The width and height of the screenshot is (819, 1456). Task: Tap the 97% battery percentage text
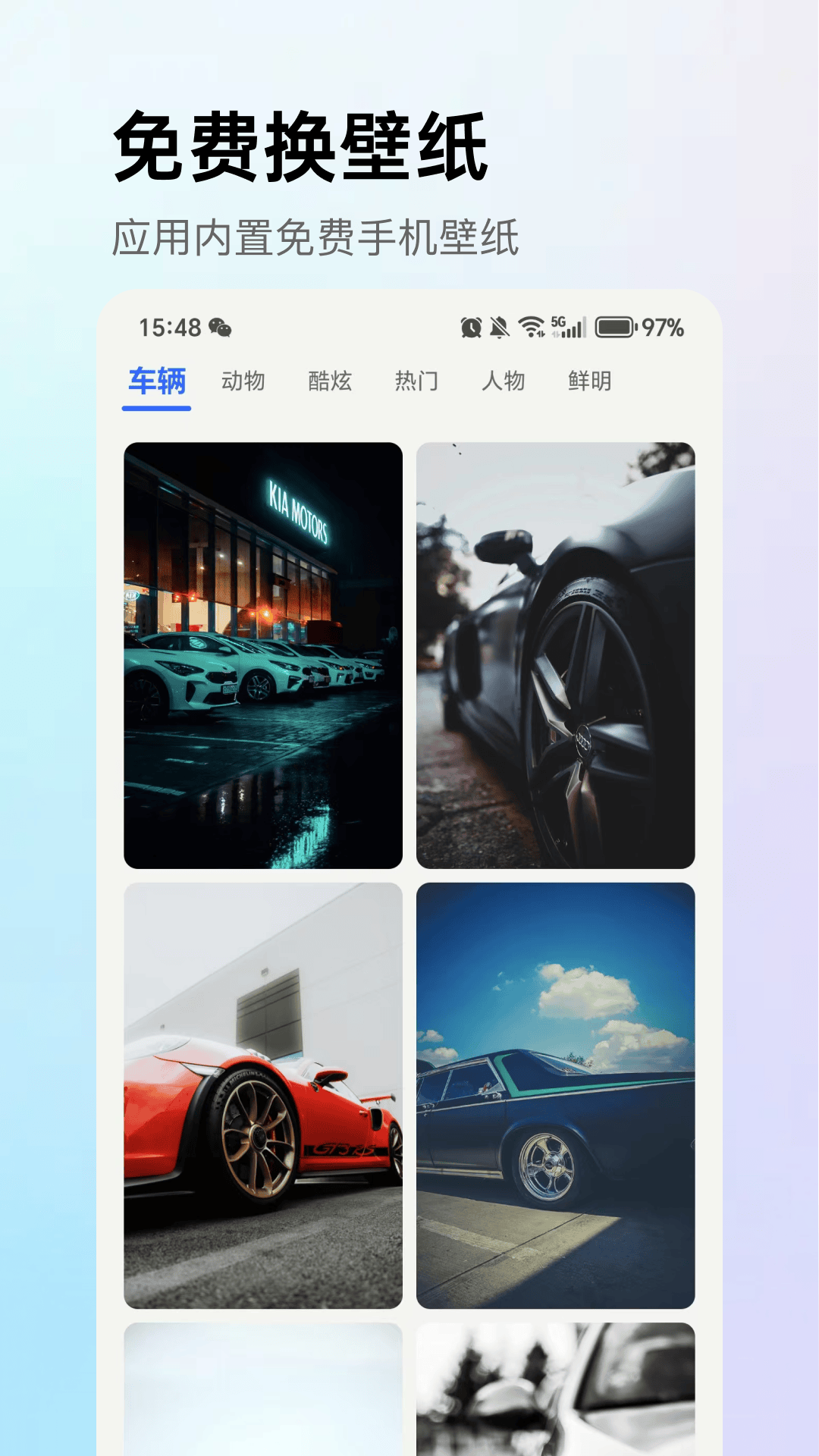point(664,326)
